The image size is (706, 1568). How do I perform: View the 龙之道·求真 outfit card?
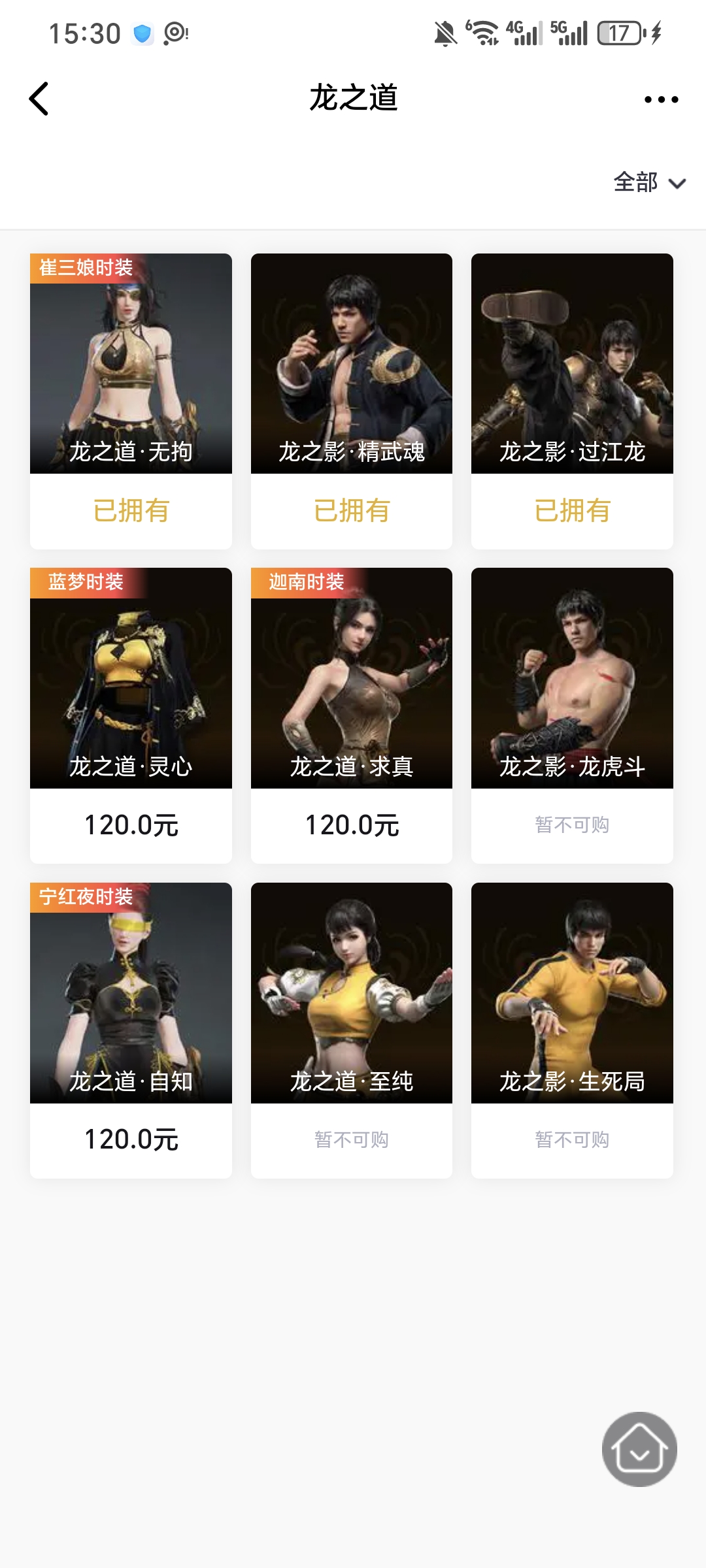pyautogui.click(x=352, y=678)
